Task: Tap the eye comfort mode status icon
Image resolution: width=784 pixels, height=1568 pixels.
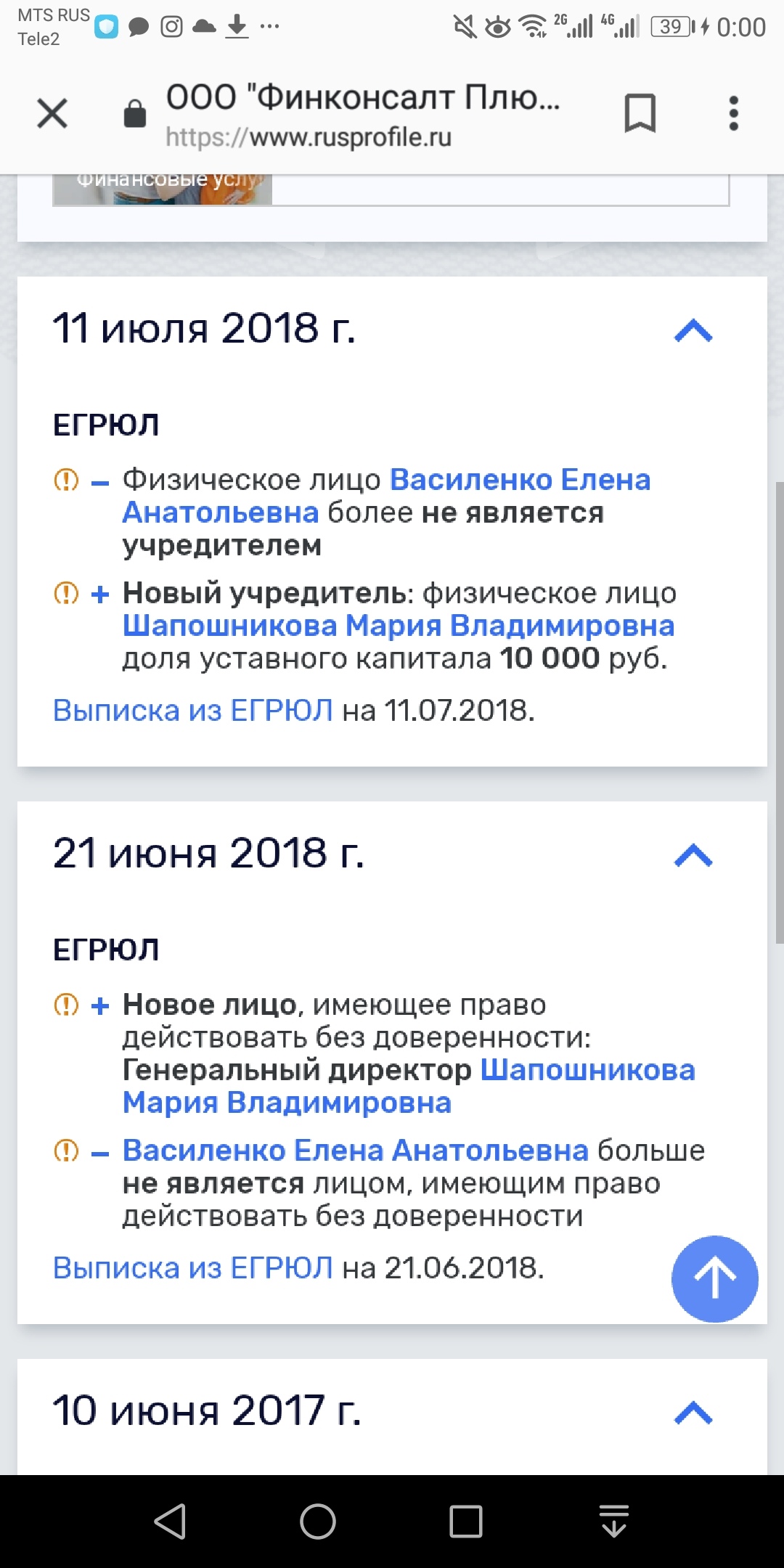Action: tap(498, 26)
